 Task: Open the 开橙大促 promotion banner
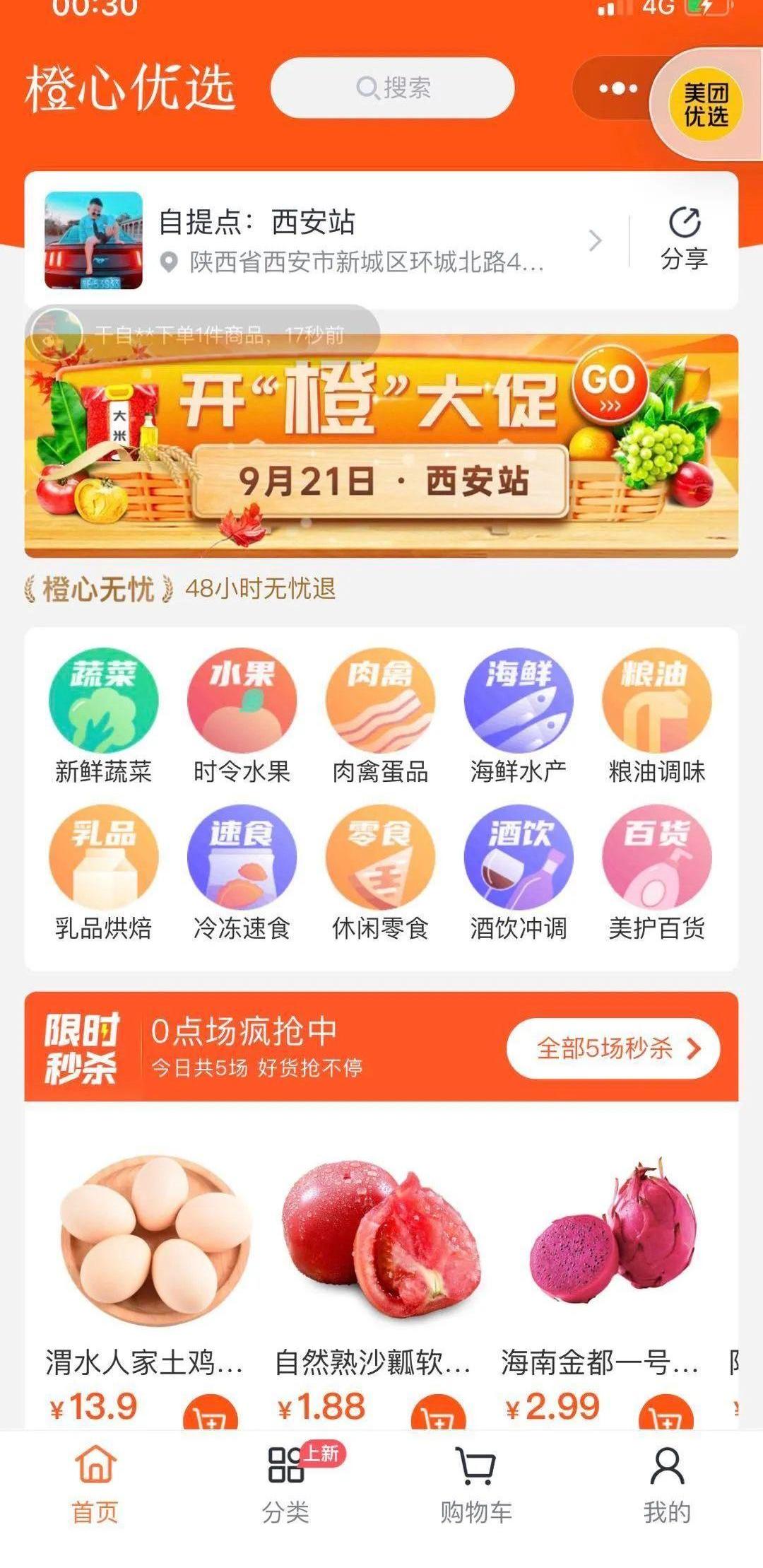(x=381, y=445)
